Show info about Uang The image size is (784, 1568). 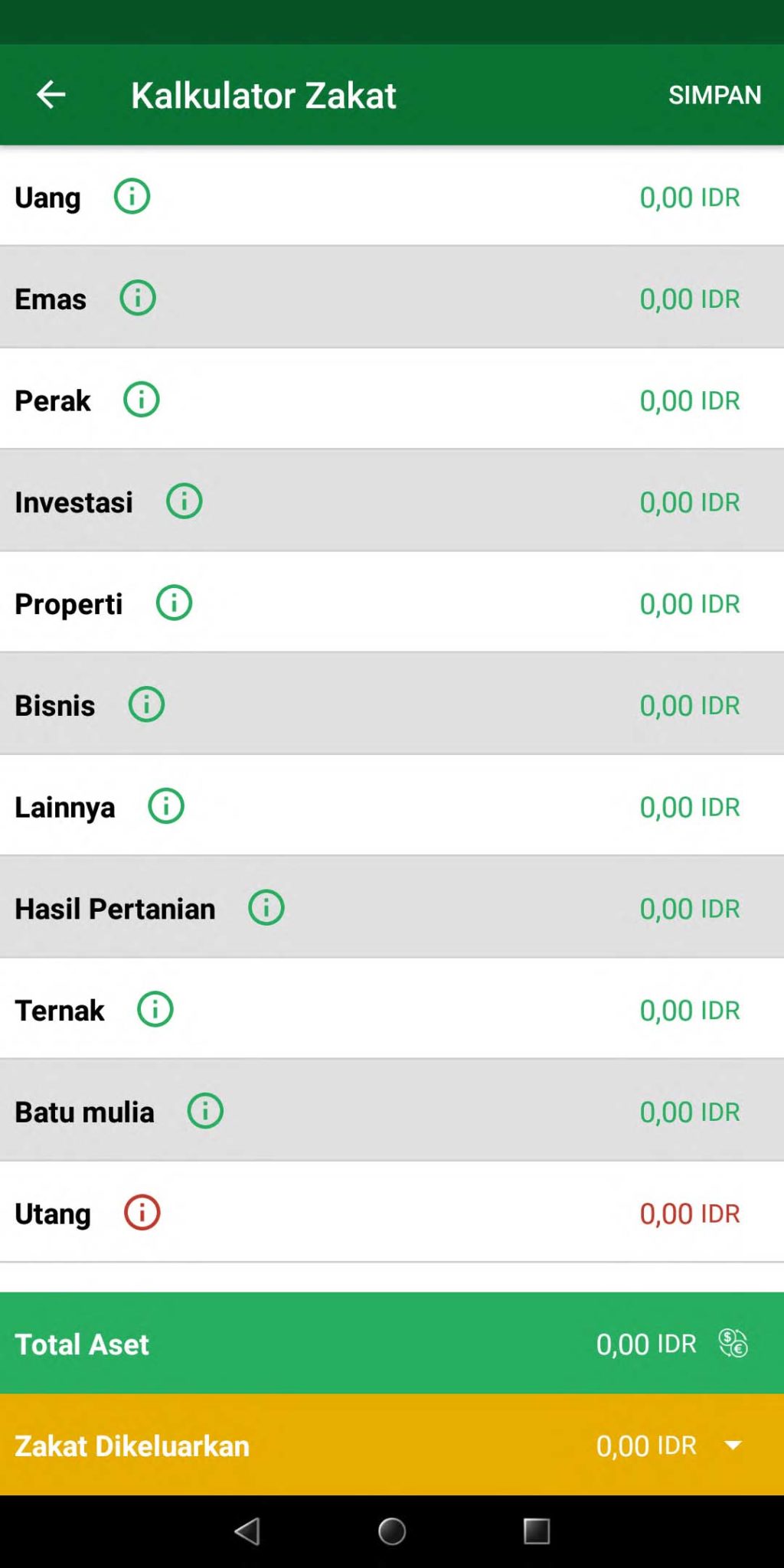pos(132,197)
